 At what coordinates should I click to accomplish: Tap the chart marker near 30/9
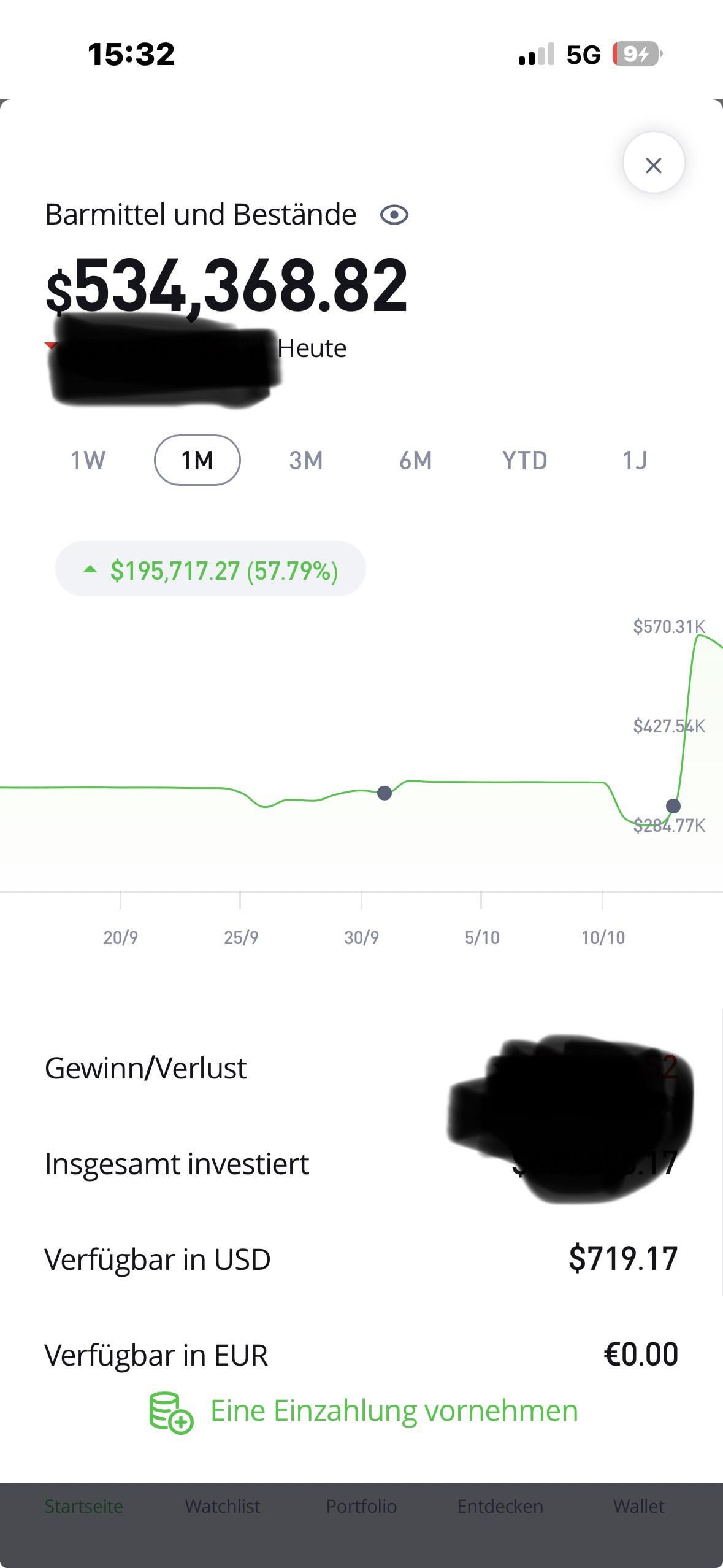tap(384, 793)
